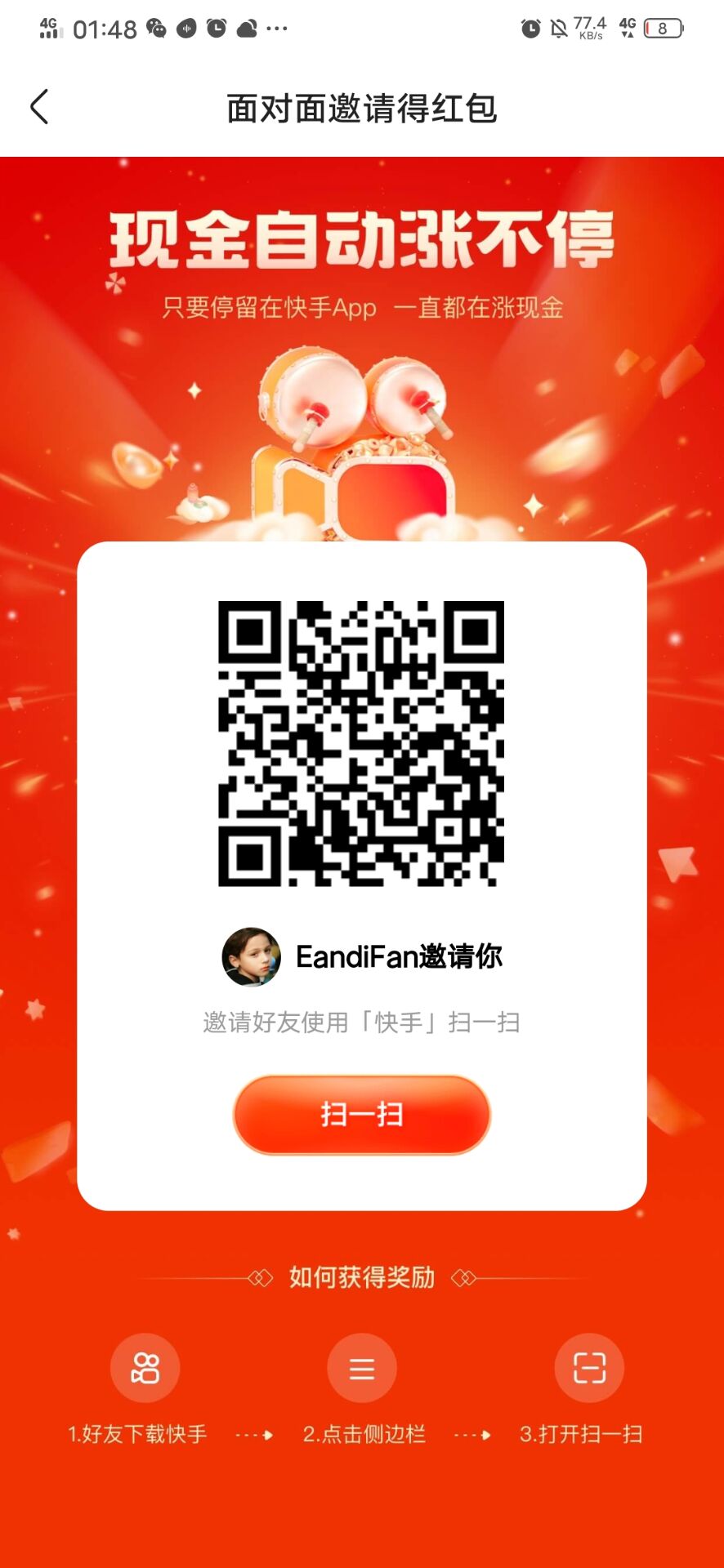The image size is (724, 1568).
Task: Go back using the top-left arrow
Action: [39, 107]
